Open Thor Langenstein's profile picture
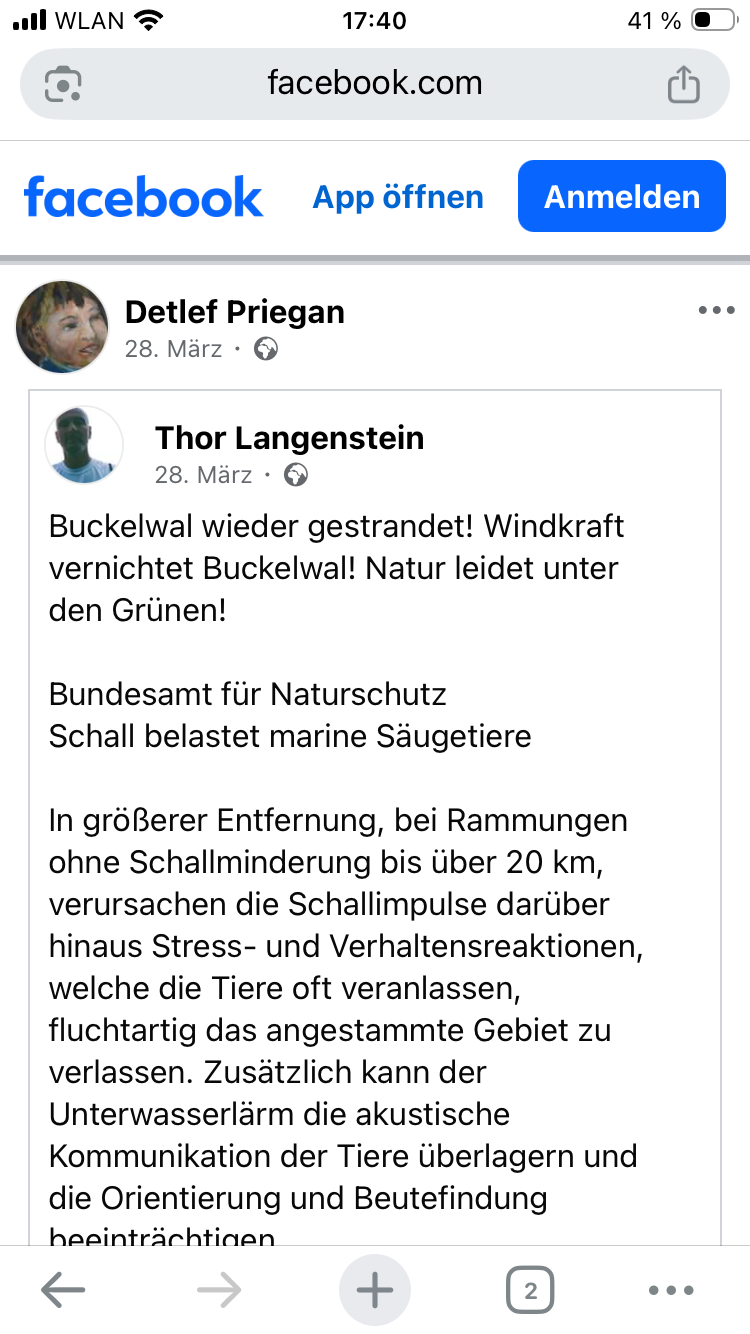 [x=84, y=445]
